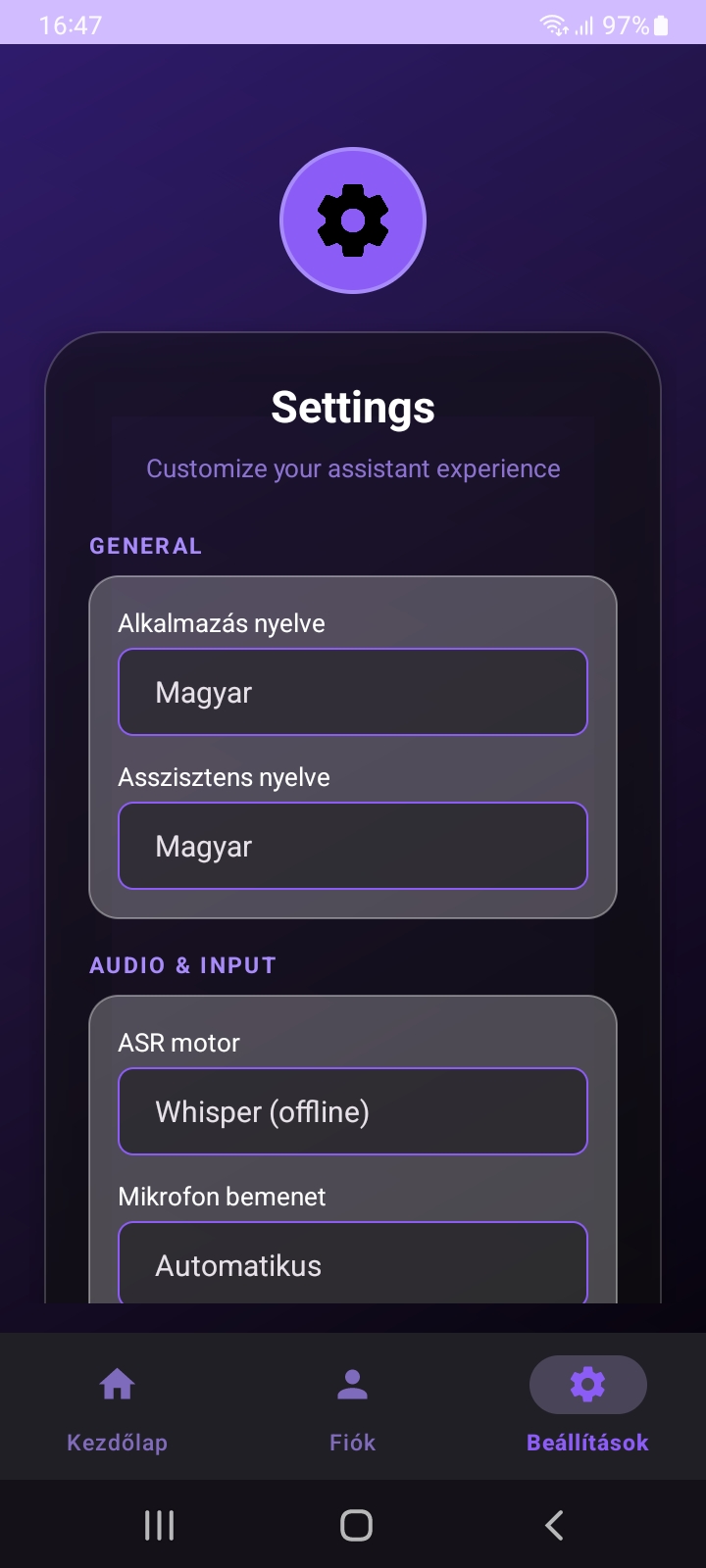The height and width of the screenshot is (1568, 706).
Task: Select the Mikrofon bemenet dropdown
Action: tap(353, 1263)
